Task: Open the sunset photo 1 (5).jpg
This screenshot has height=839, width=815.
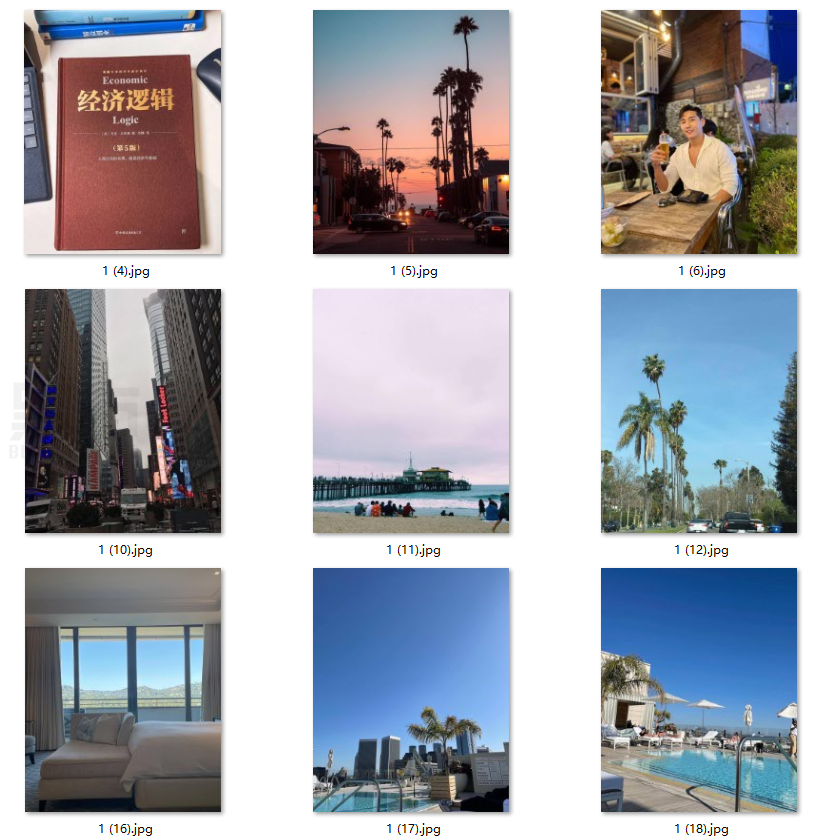Action: coord(411,132)
